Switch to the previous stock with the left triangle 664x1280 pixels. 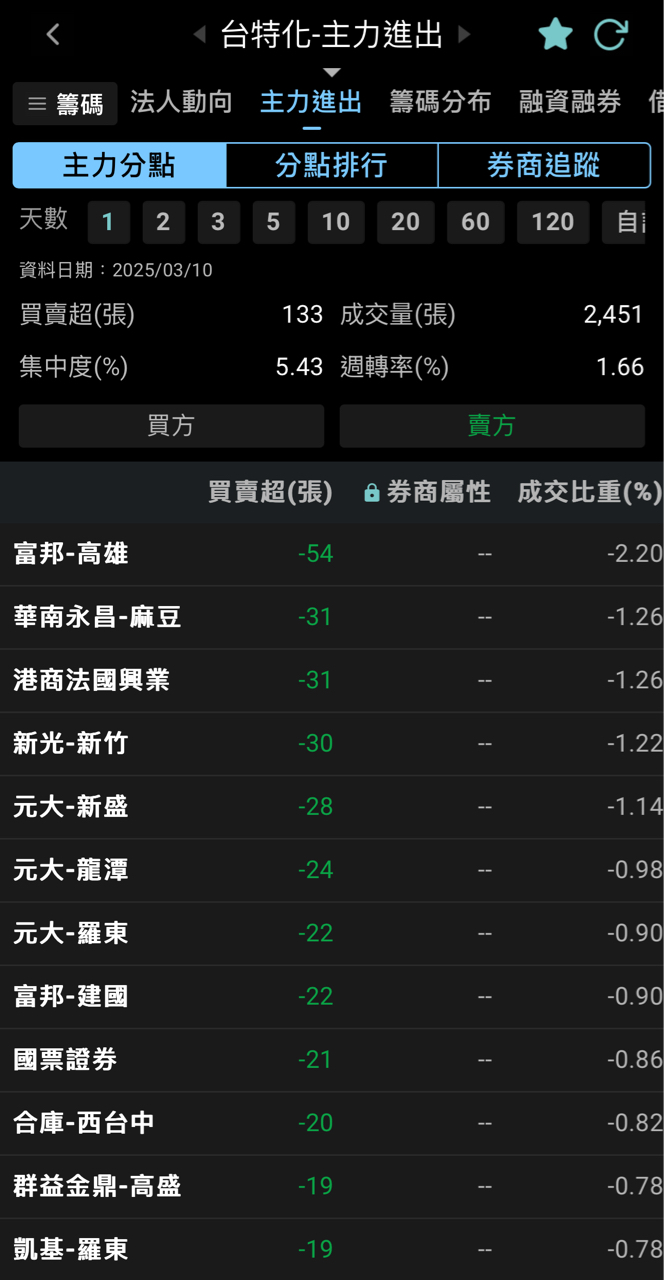click(199, 35)
